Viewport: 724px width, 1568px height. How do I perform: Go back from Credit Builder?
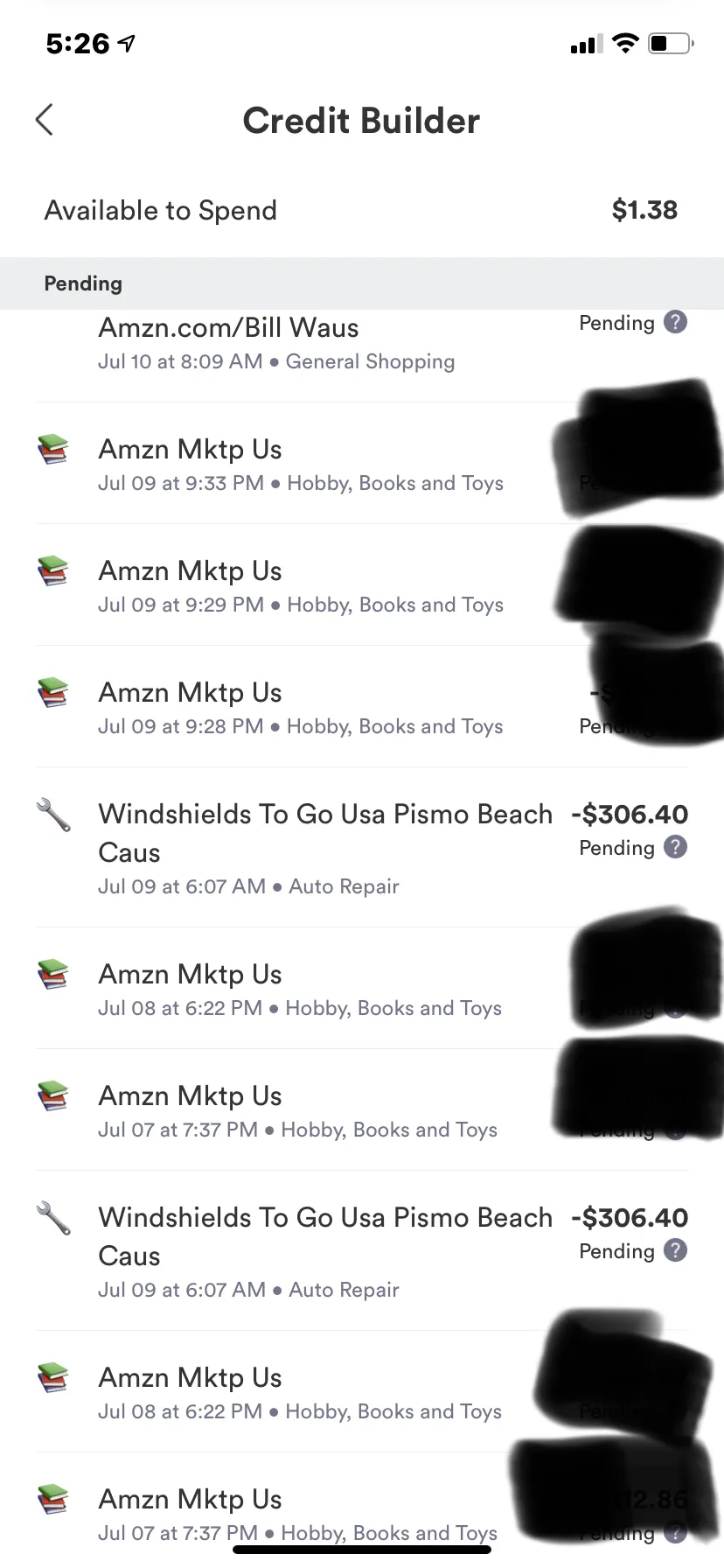[x=45, y=120]
